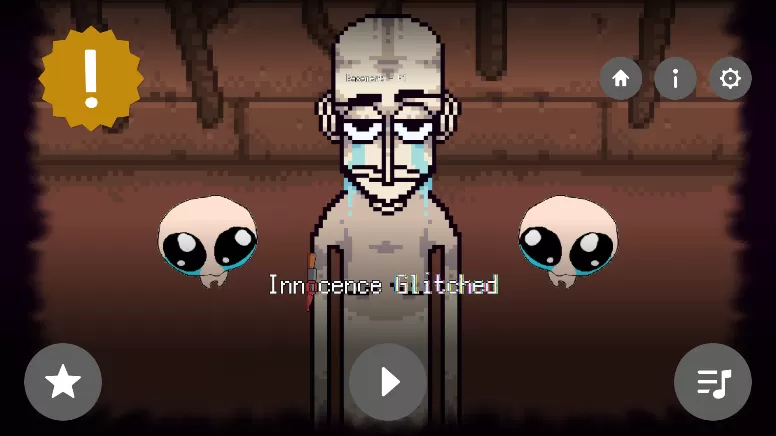Start playing Innocence Glitched
This screenshot has width=776, height=436.
pos(388,381)
